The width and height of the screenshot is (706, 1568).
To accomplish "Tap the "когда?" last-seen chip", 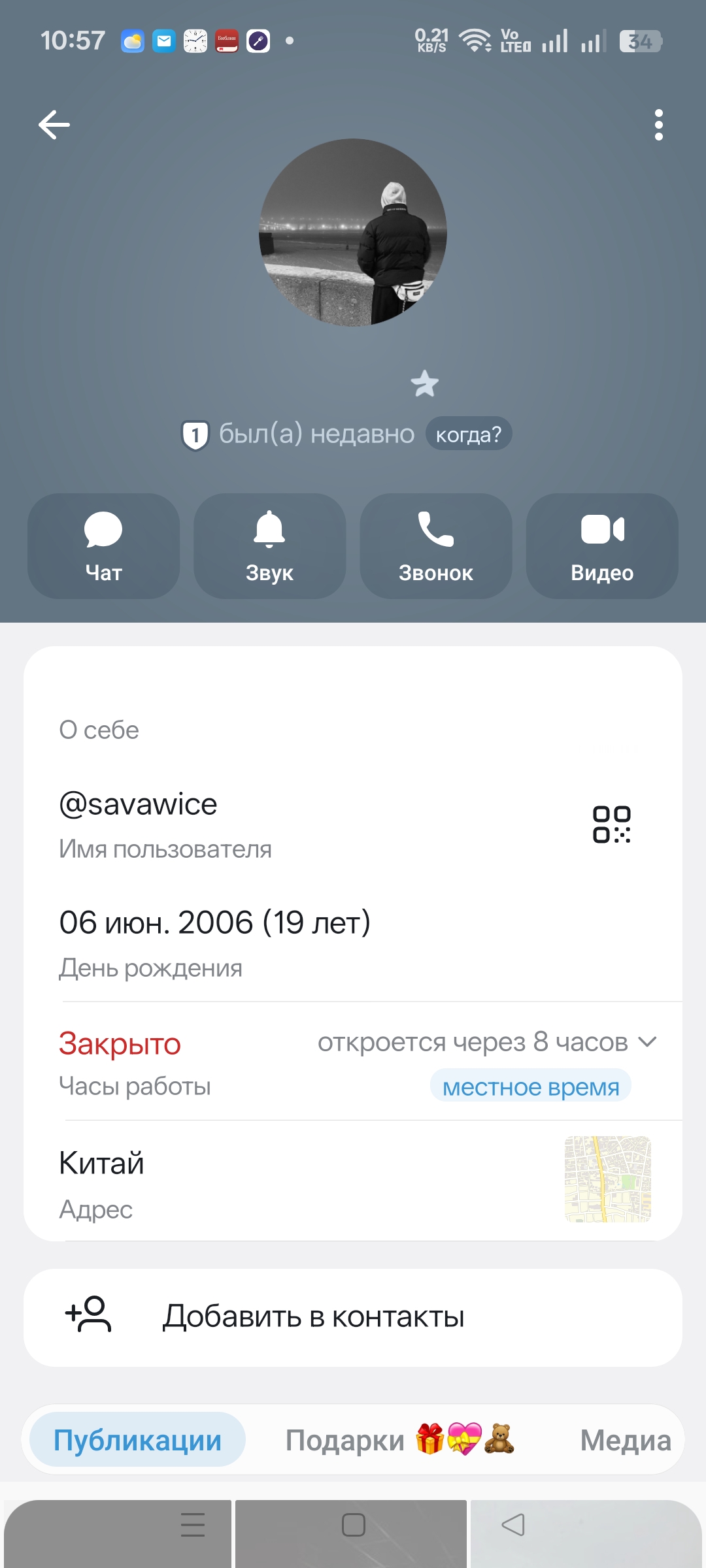I will (x=468, y=434).
